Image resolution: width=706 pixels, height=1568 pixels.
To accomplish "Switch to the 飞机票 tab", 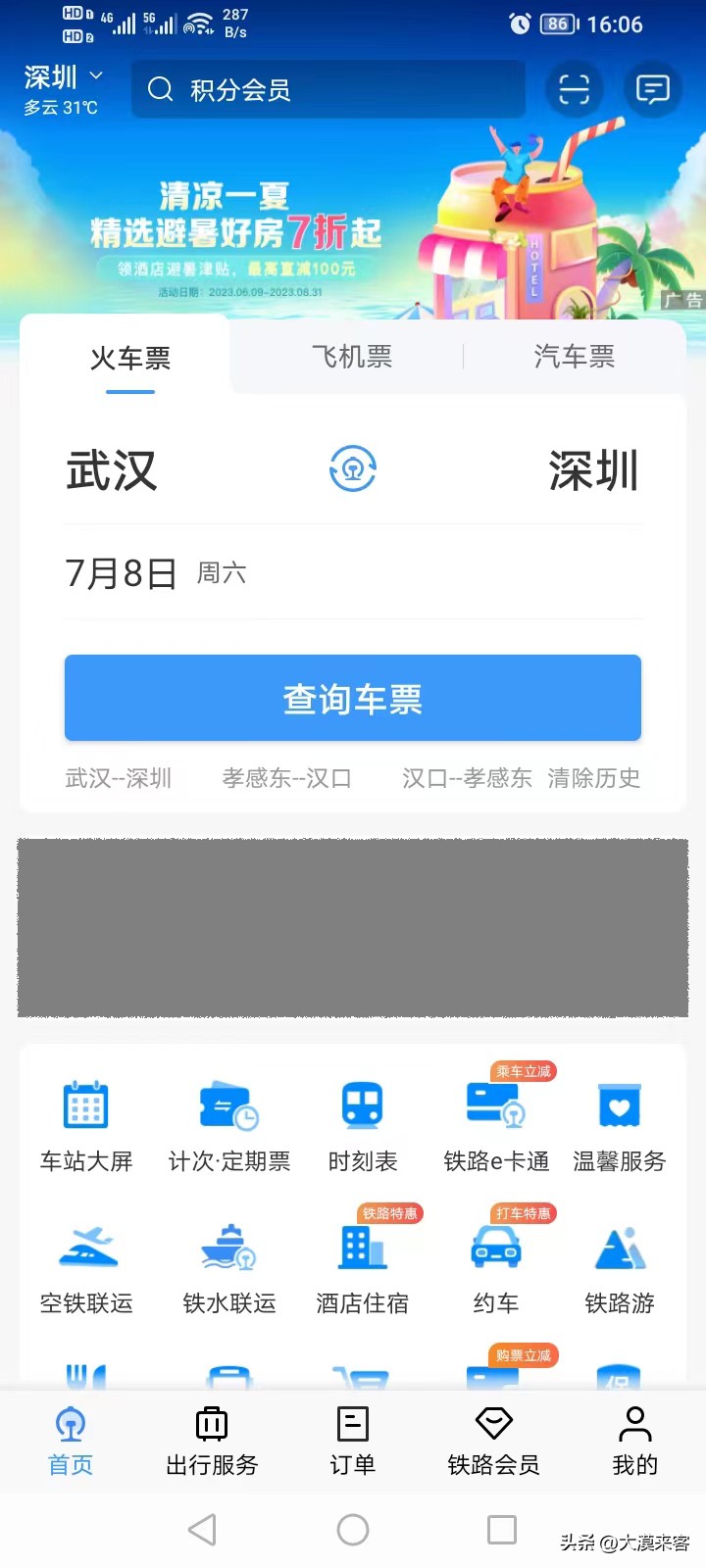I will click(x=353, y=357).
